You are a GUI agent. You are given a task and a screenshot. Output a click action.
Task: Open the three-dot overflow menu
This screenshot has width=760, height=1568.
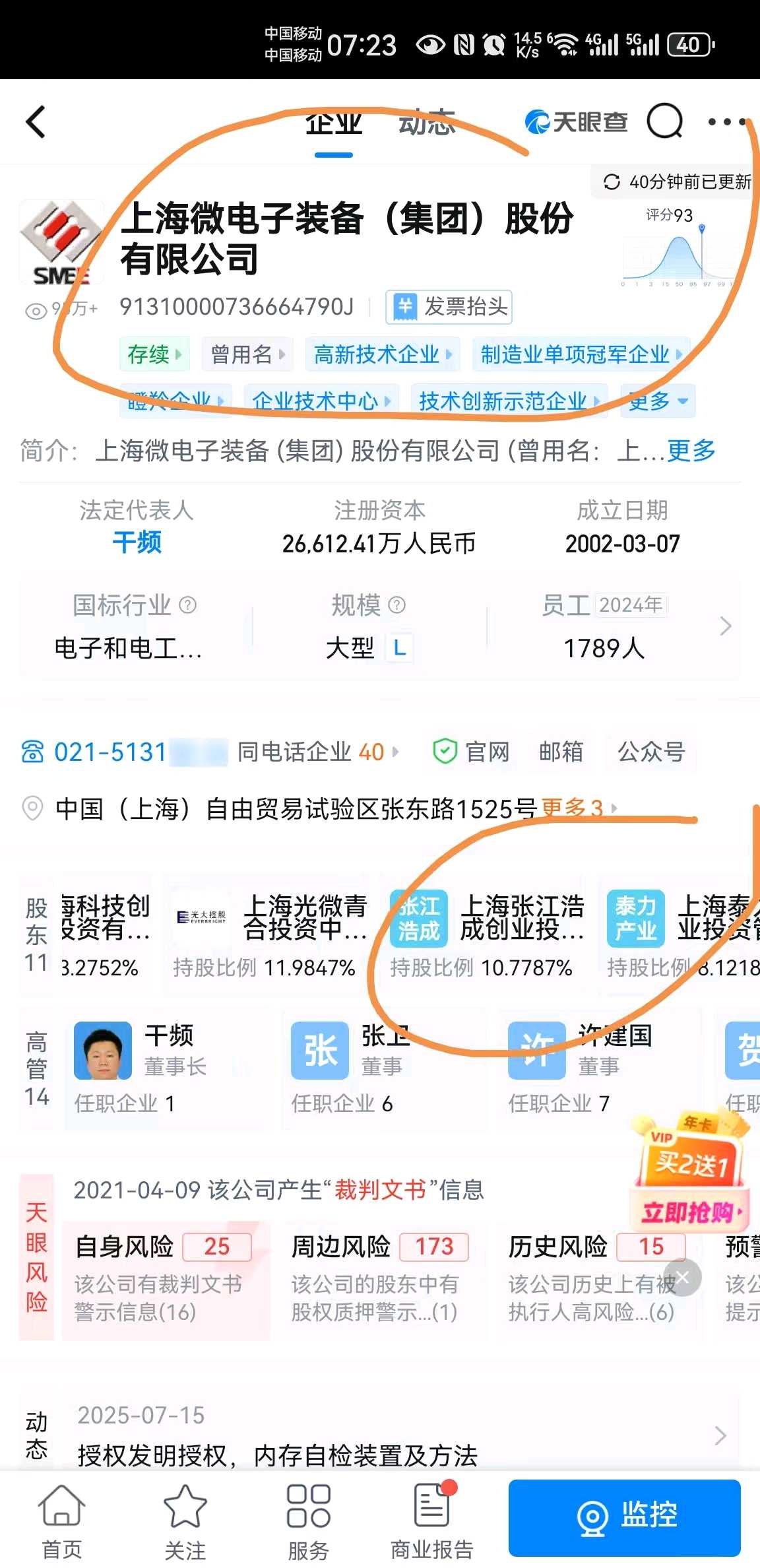pyautogui.click(x=727, y=121)
